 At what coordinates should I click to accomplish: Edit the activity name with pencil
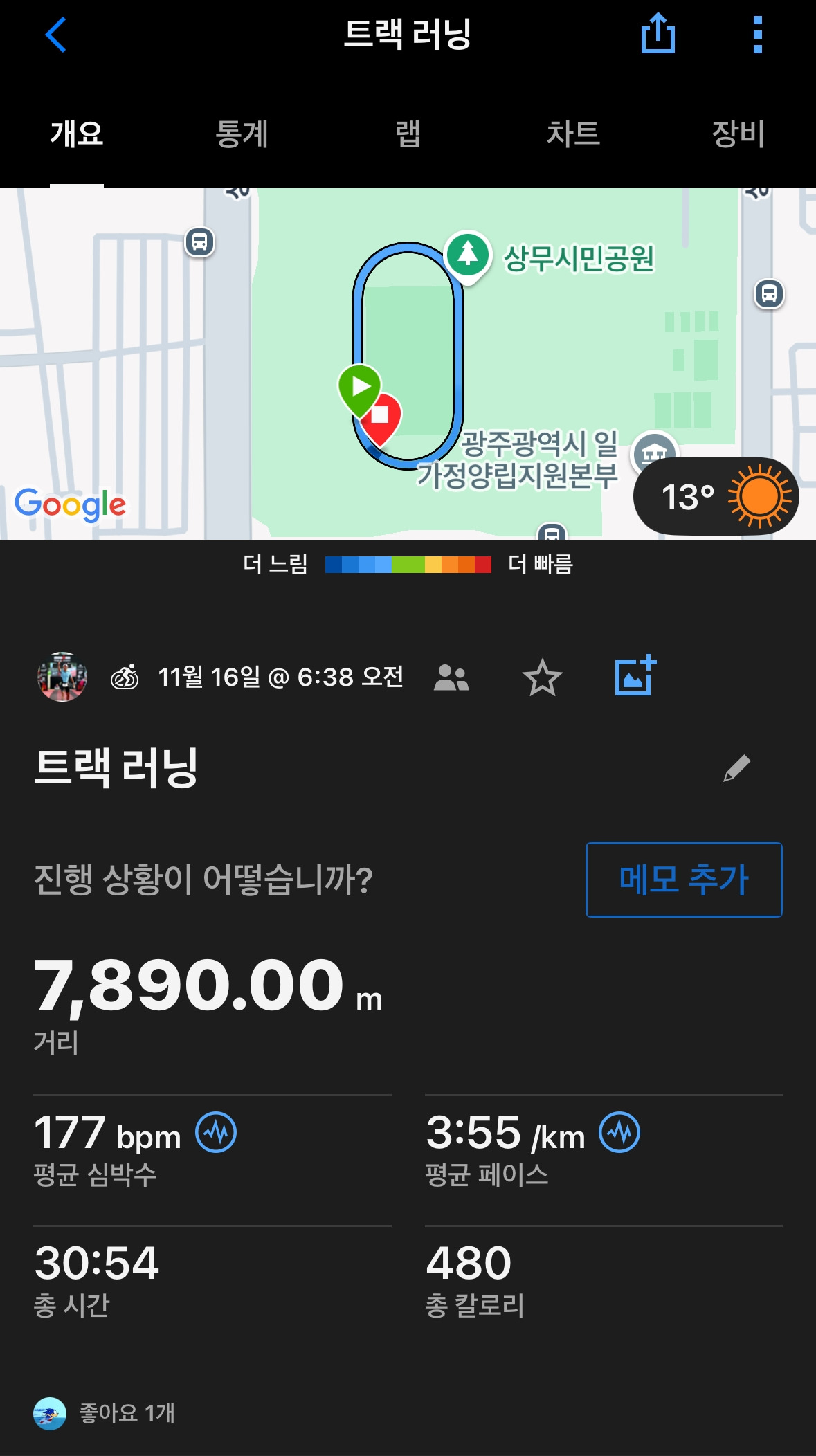pos(736,768)
